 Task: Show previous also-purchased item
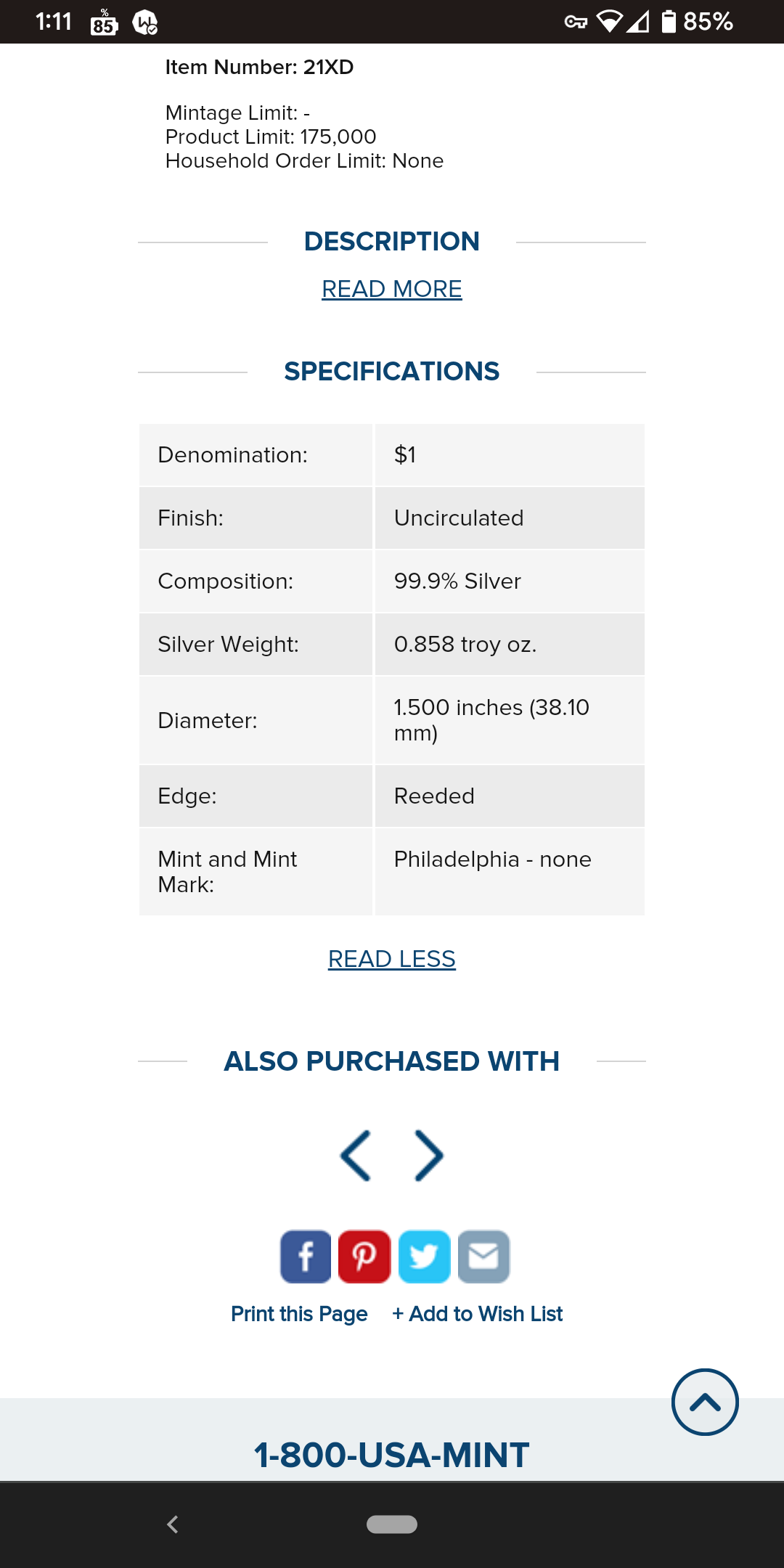[356, 1155]
